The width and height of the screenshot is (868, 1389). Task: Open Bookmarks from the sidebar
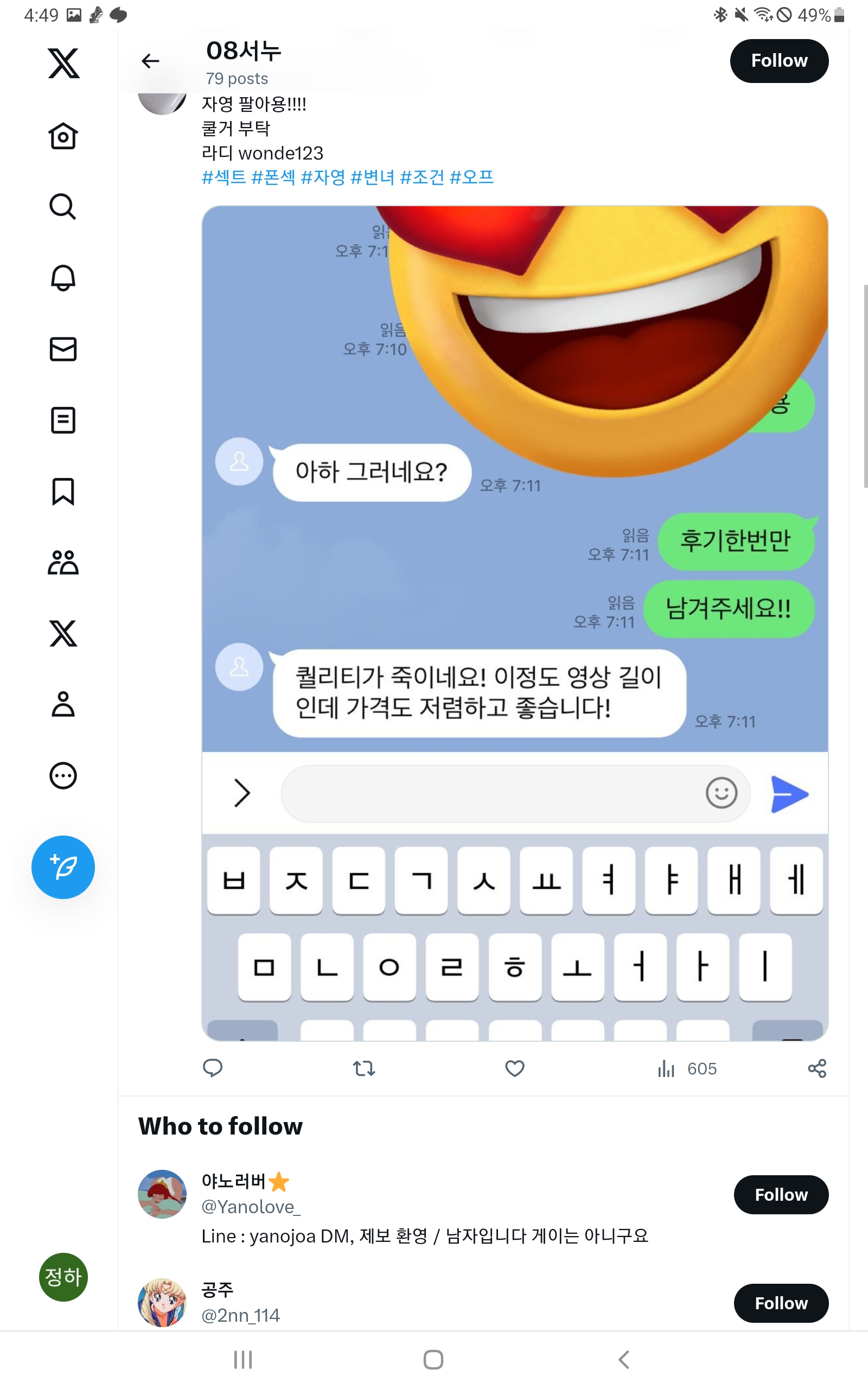coord(63,492)
